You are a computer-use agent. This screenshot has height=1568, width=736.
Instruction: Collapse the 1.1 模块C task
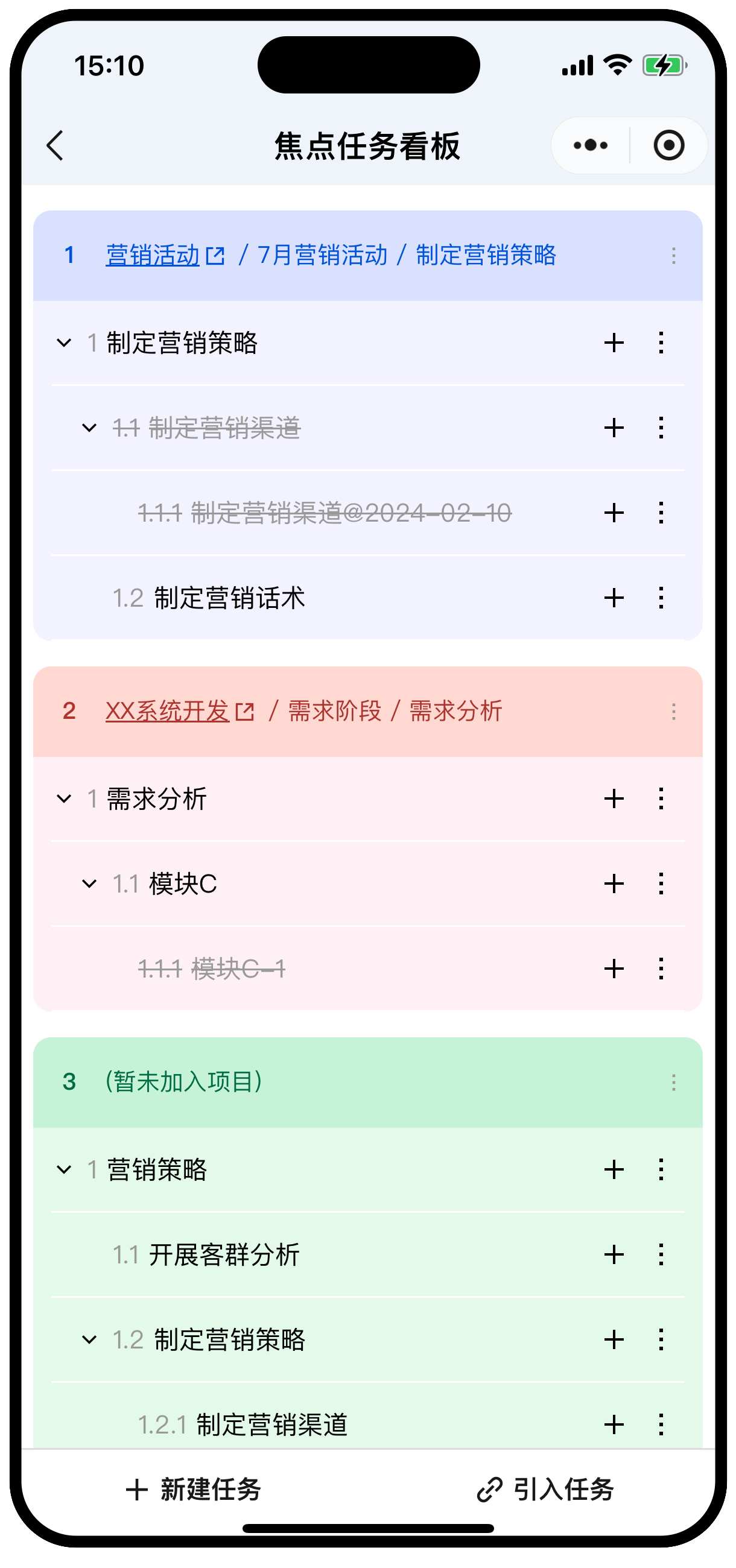pyautogui.click(x=89, y=884)
